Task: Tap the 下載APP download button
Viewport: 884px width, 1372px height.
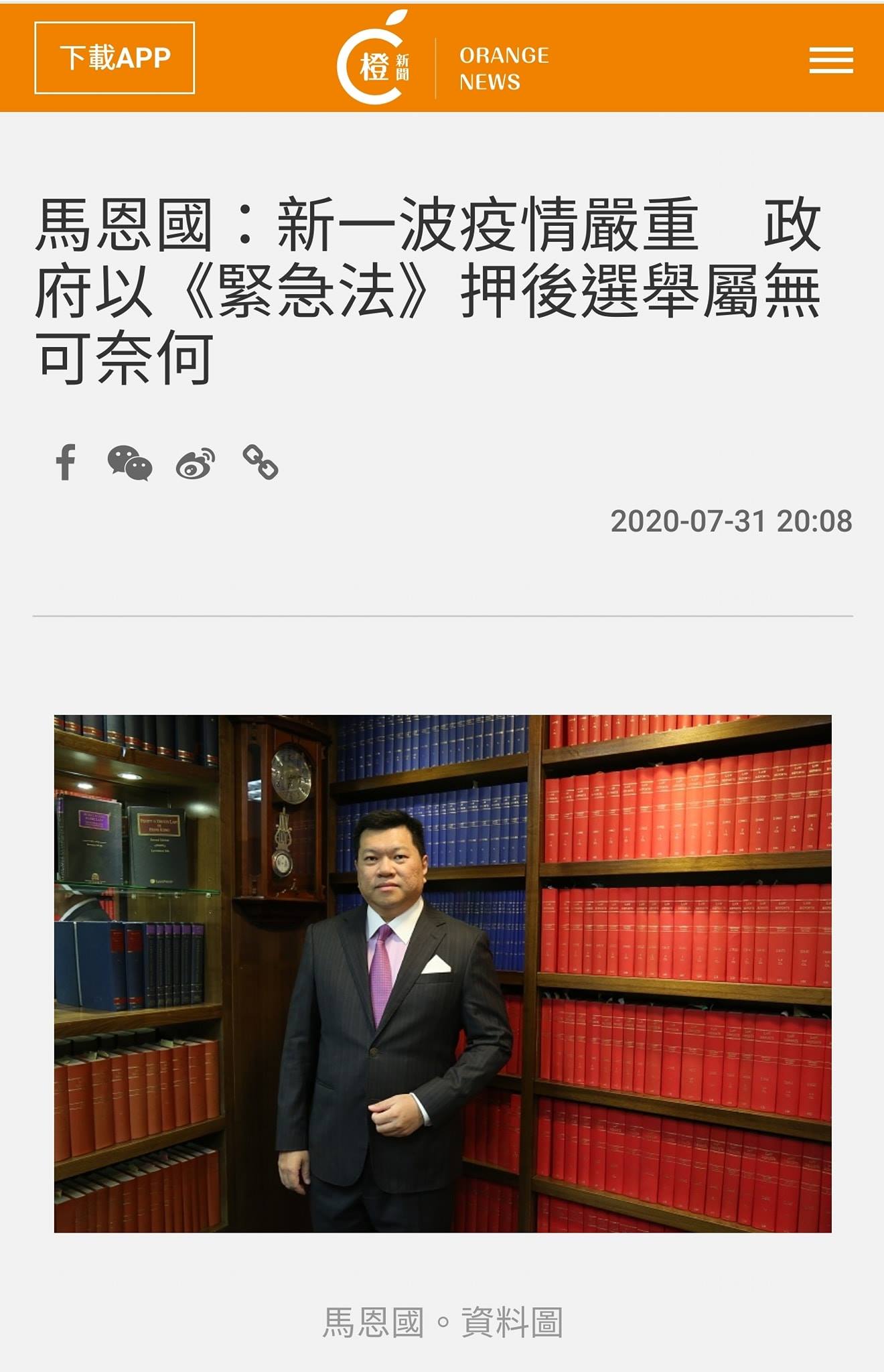Action: coord(115,58)
